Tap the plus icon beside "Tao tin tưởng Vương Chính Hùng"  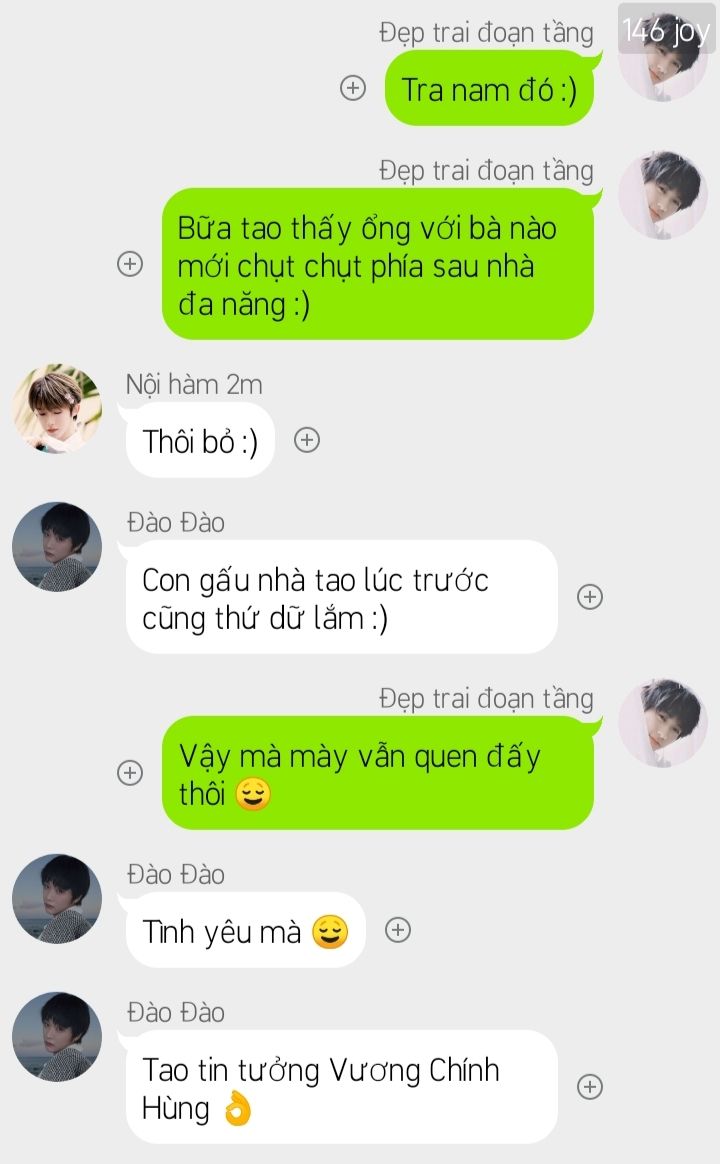(590, 1087)
